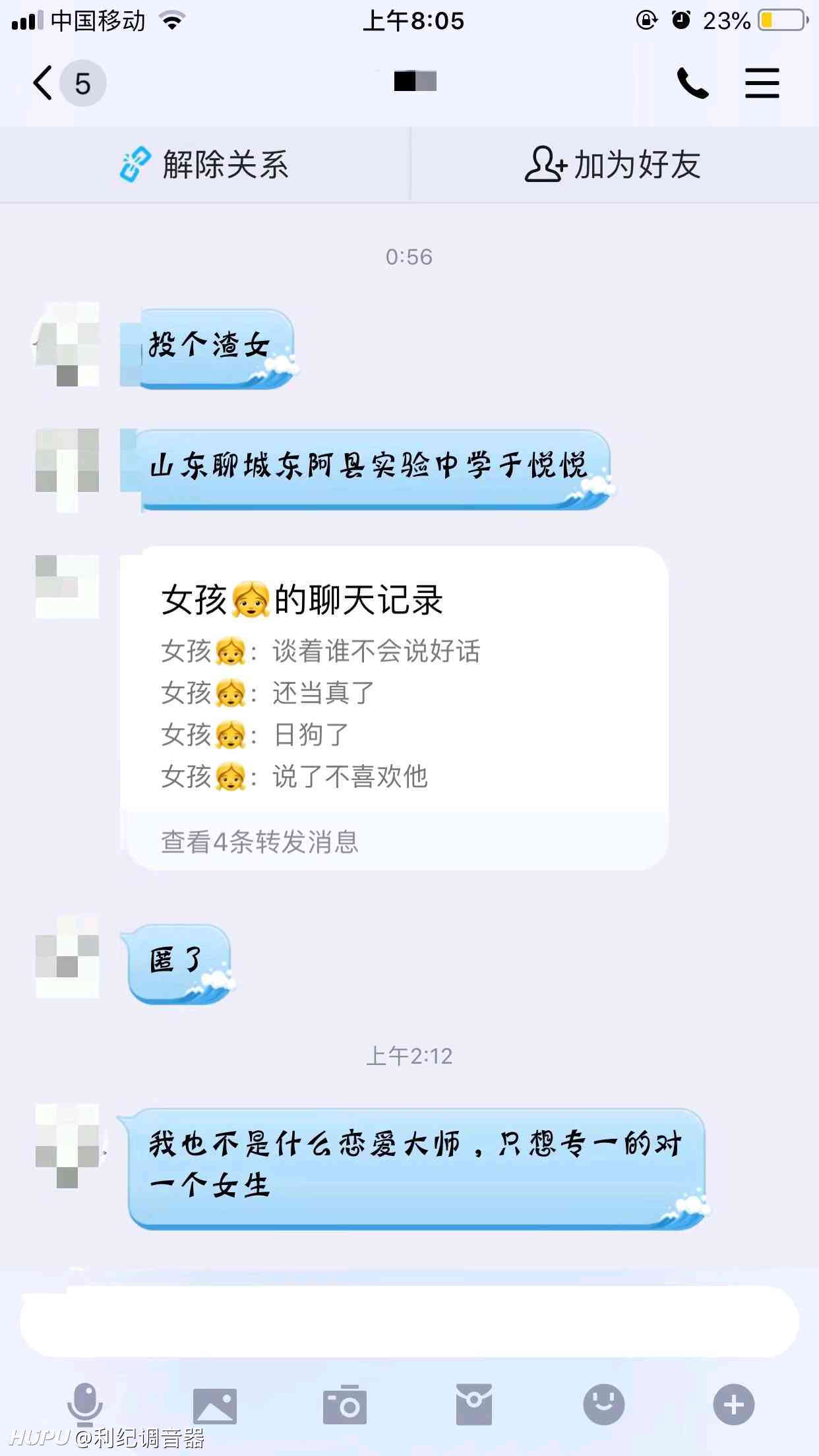The image size is (819, 1456).
Task: Open the chat settings hamburger menu
Action: (762, 83)
